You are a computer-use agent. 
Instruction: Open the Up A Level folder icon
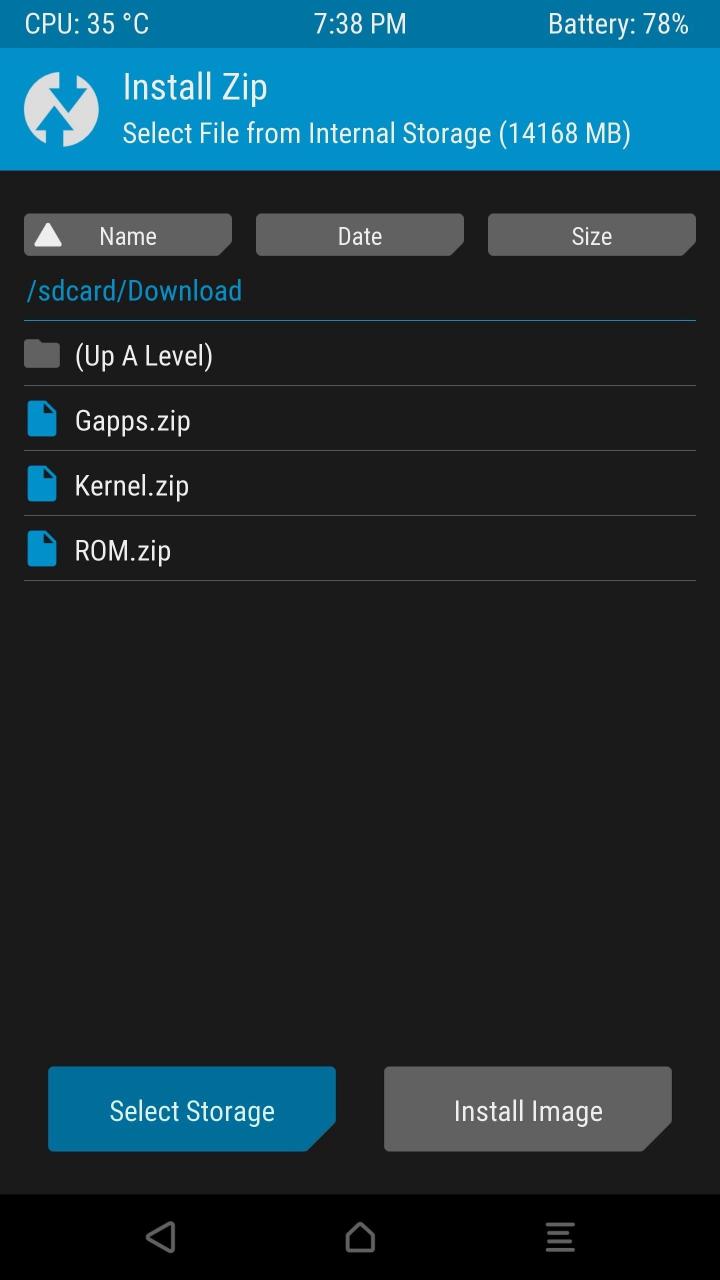tap(41, 354)
